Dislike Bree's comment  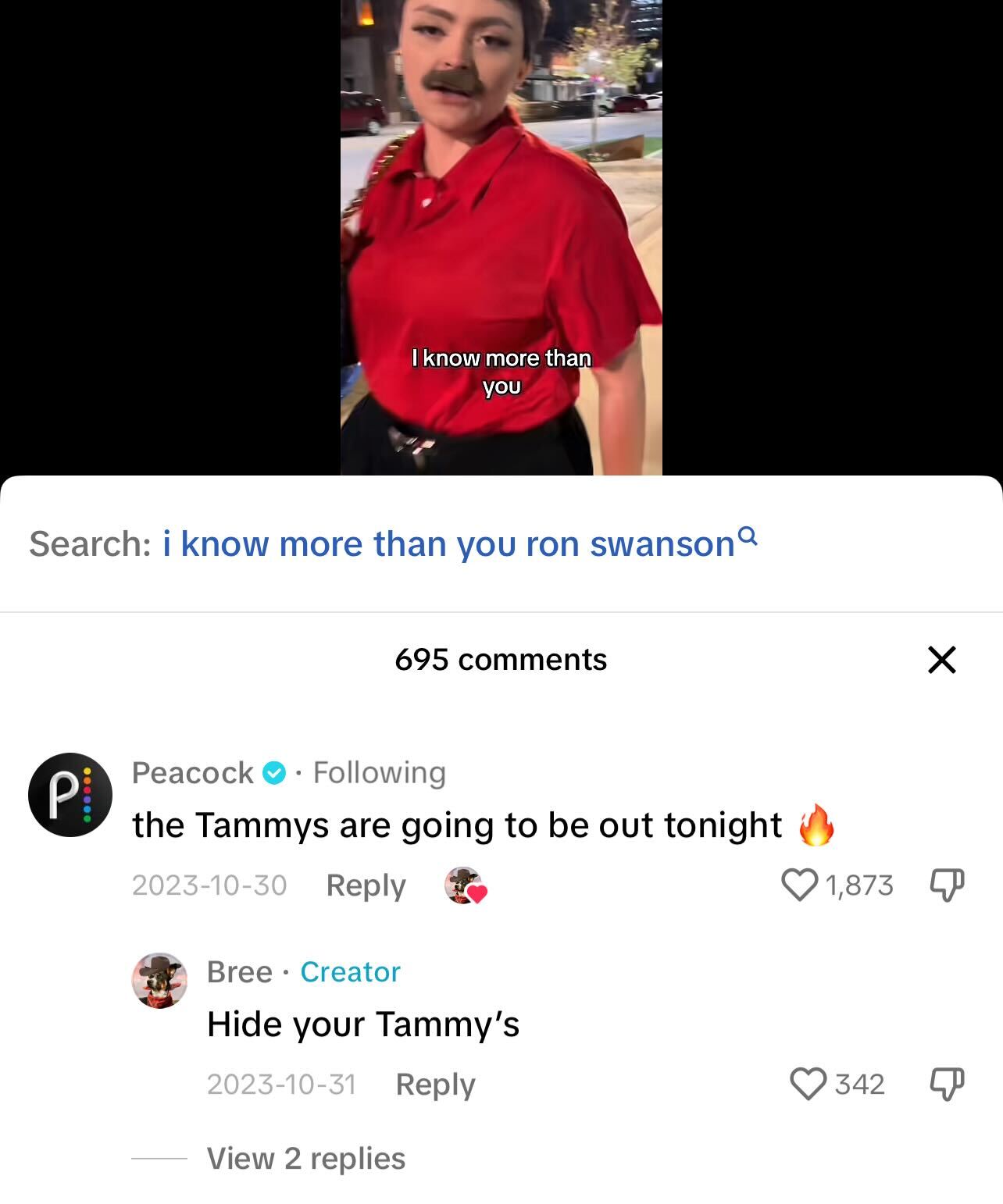[947, 1085]
